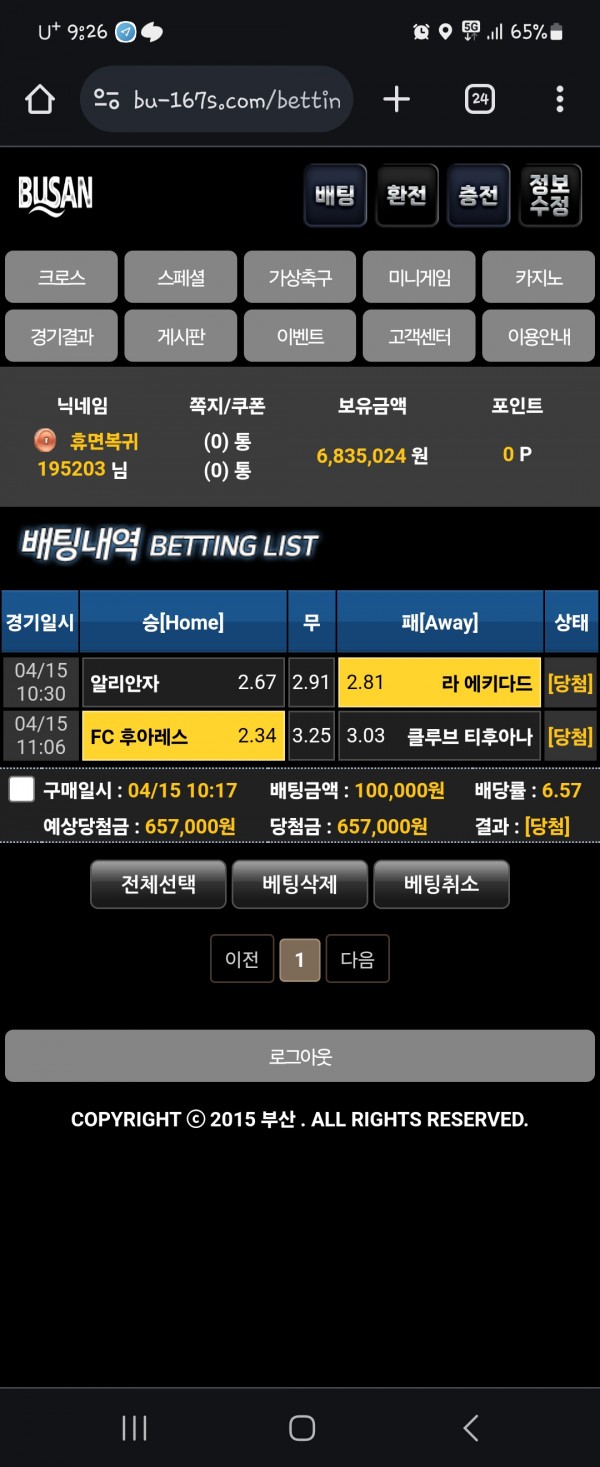Open the tab switcher showing 24
This screenshot has height=1467, width=600.
pos(480,99)
